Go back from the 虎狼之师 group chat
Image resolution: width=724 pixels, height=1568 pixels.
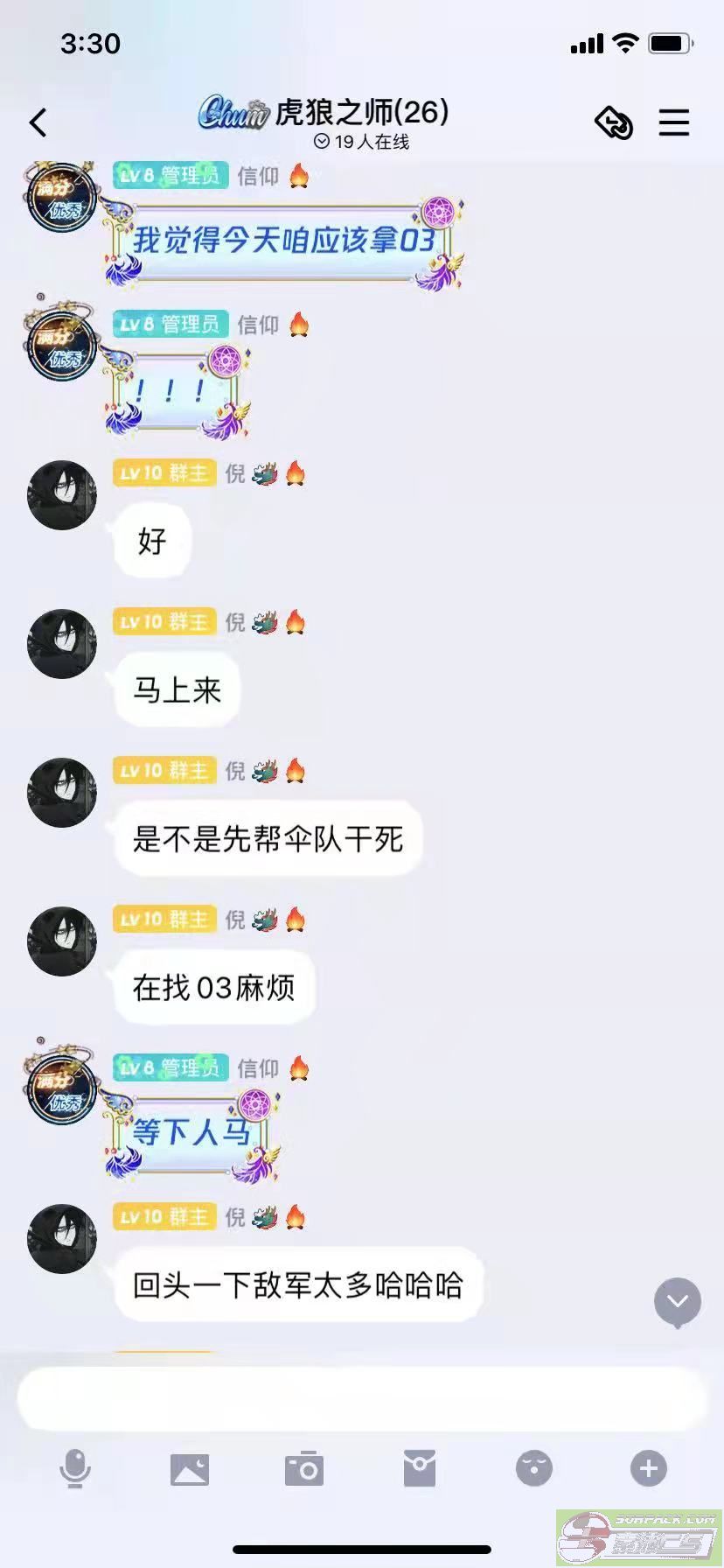[38, 122]
